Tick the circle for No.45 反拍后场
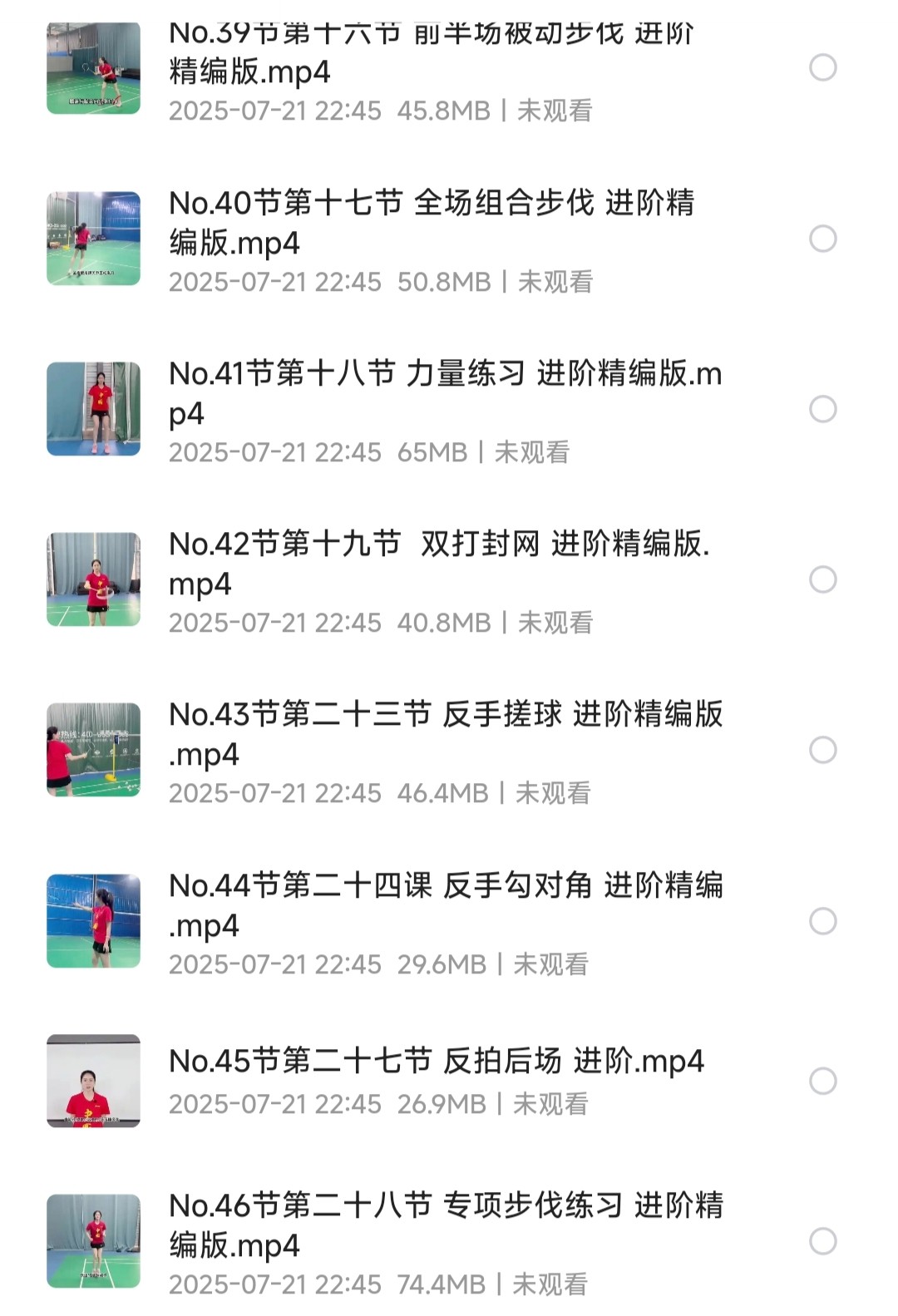 click(822, 1081)
